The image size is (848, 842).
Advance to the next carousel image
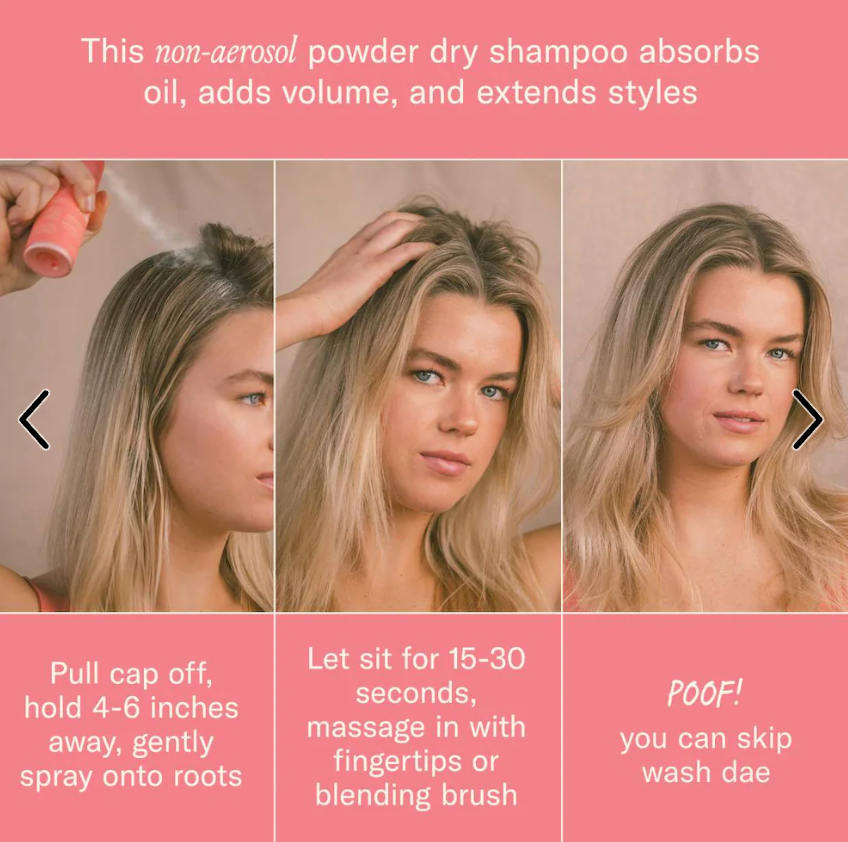click(807, 419)
